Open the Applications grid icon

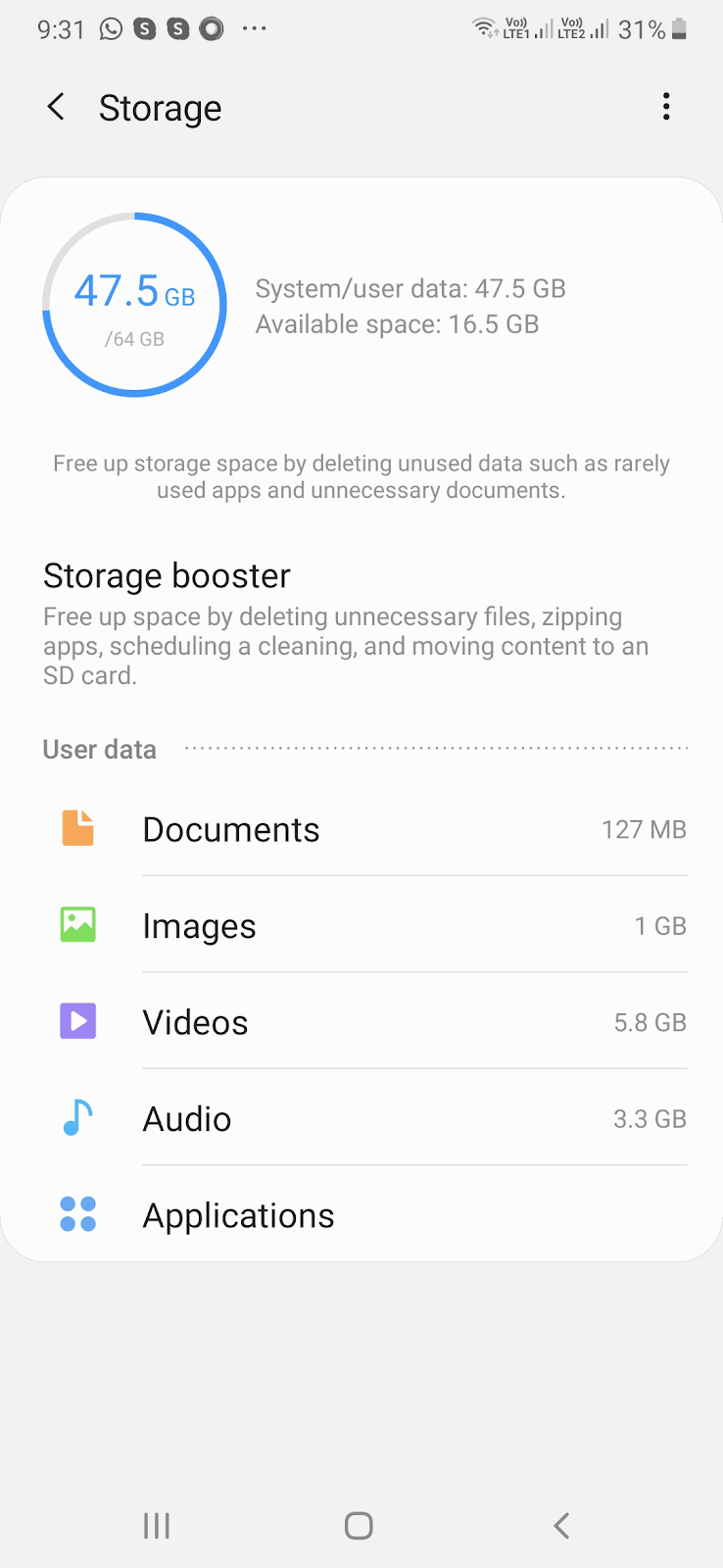point(76,1214)
